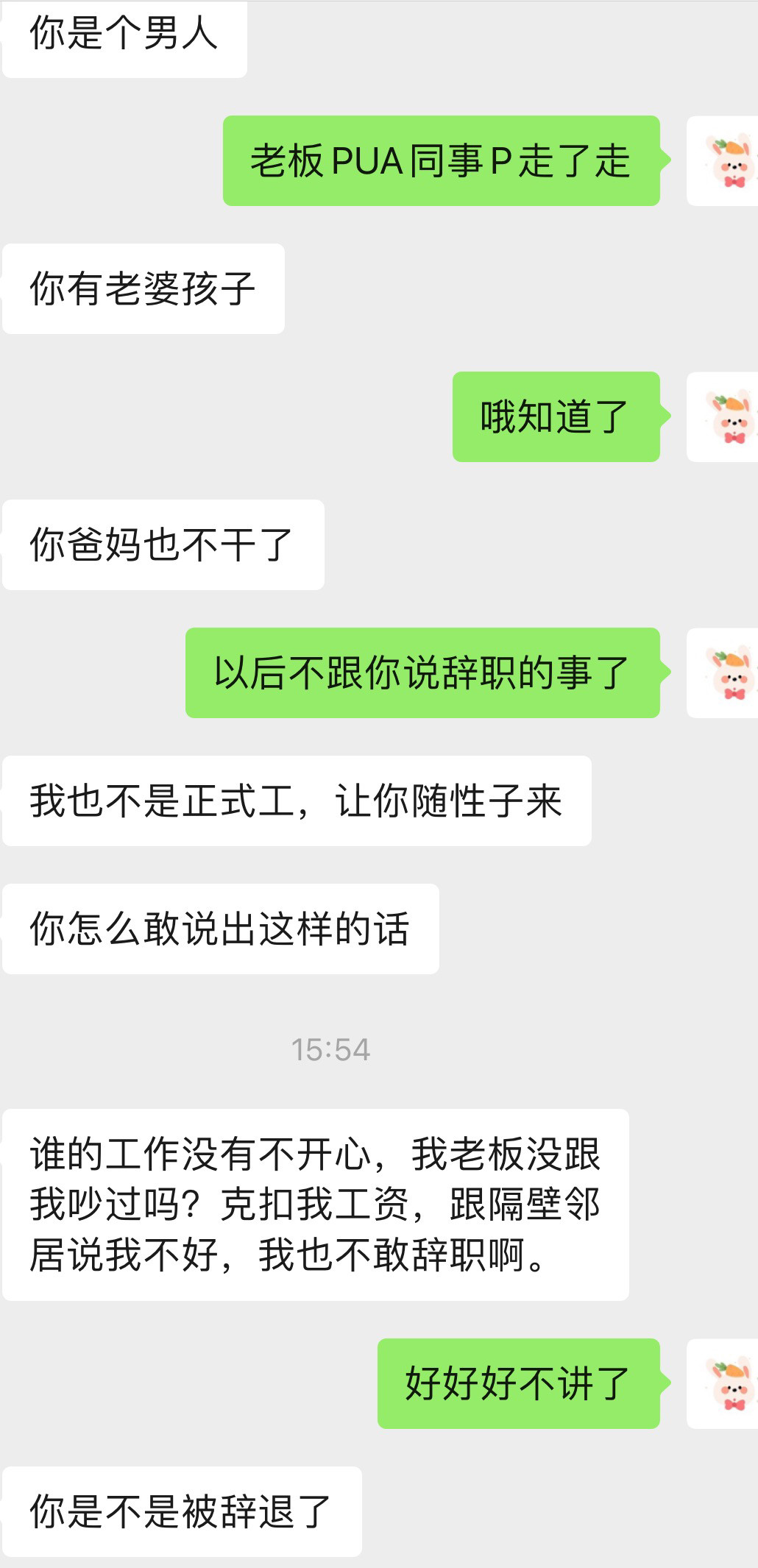Open sender avatar next to "好好好不讲了"

723,1383
